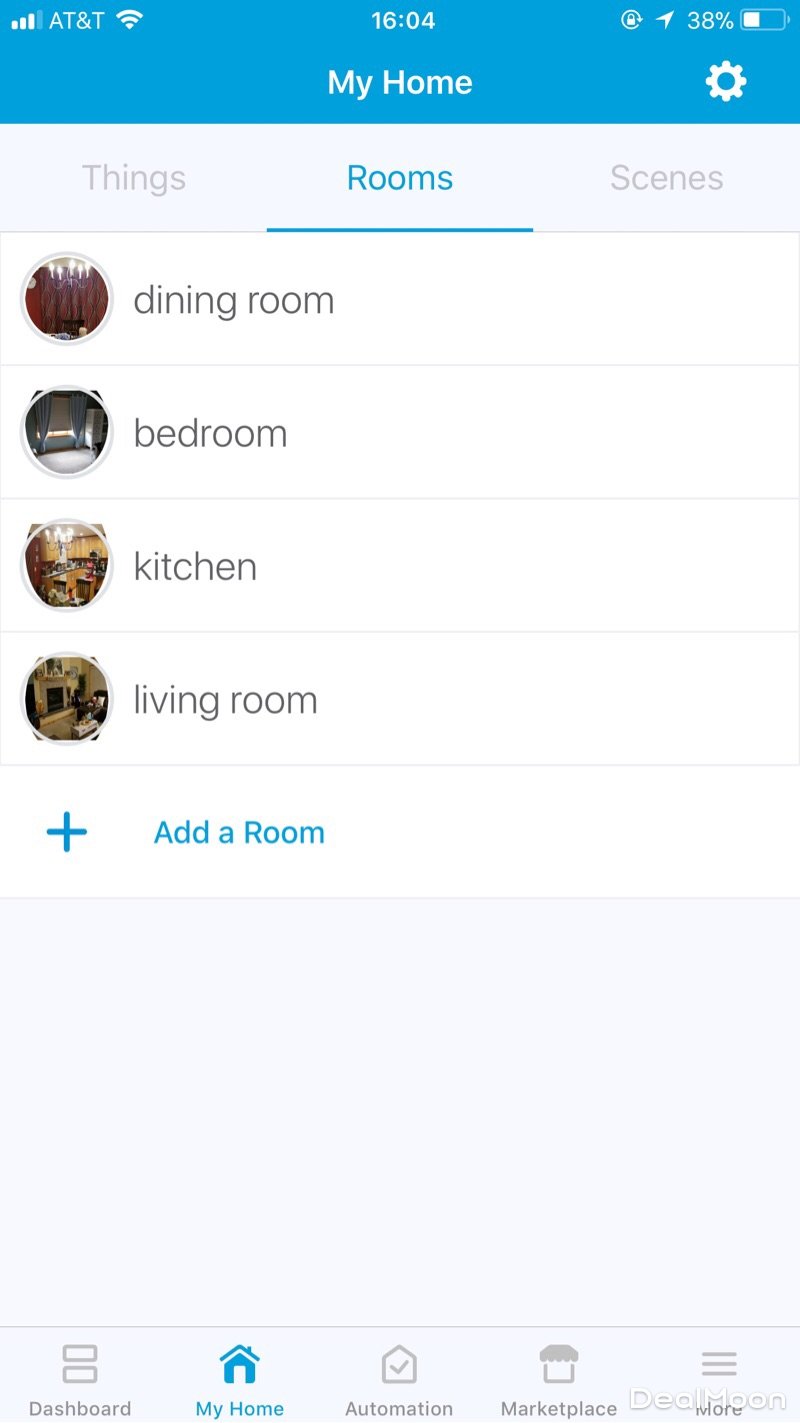Switch to the Scenes tab

pyautogui.click(x=666, y=178)
